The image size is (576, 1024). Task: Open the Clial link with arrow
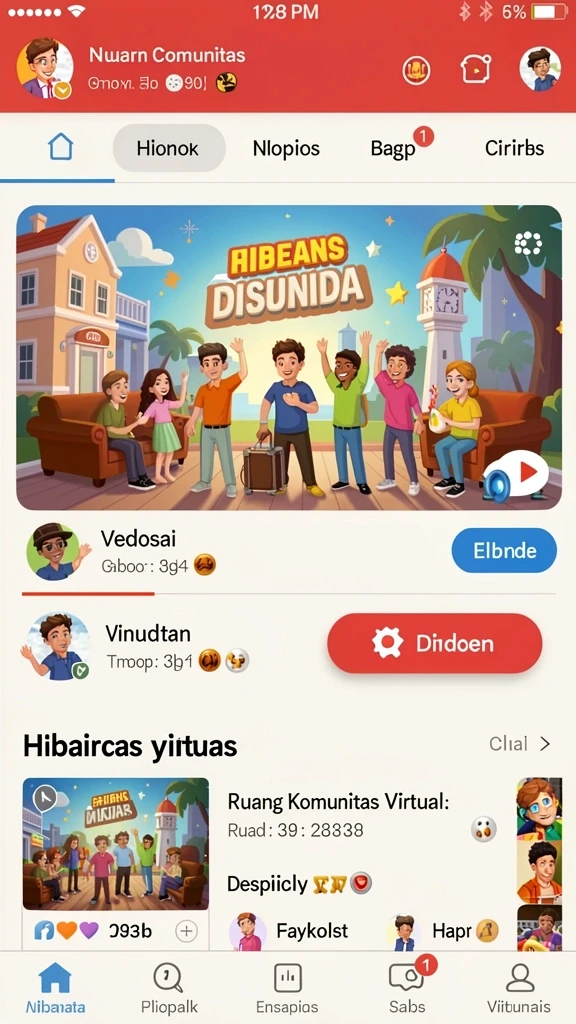520,744
